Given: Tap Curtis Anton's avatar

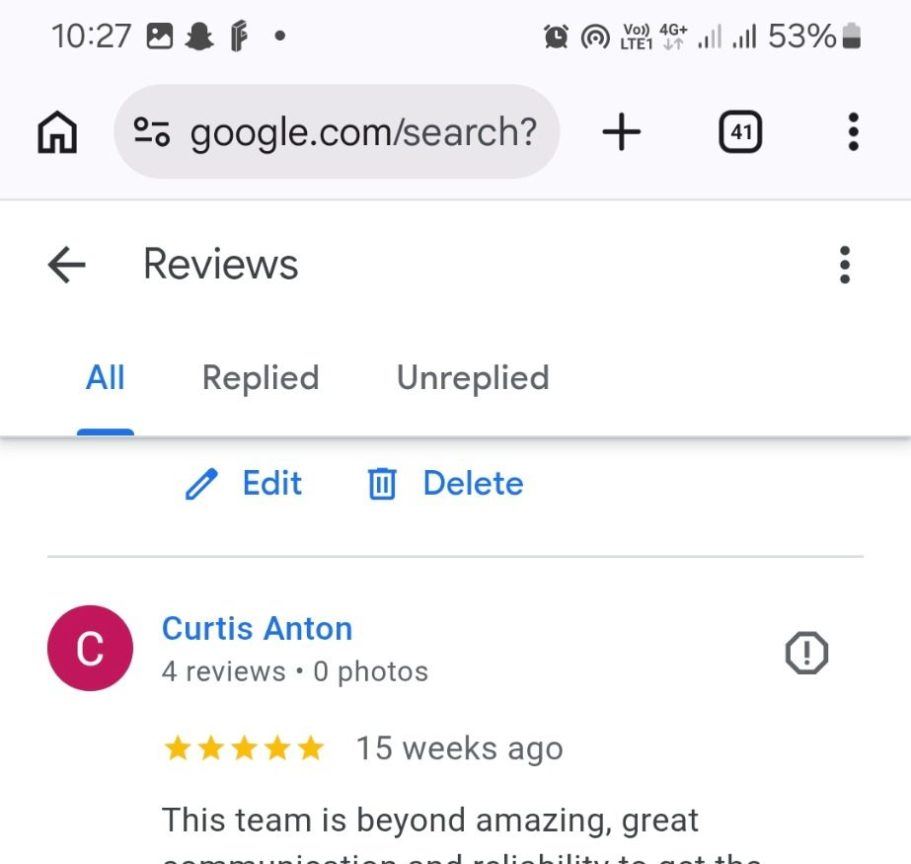Looking at the screenshot, I should point(90,649).
